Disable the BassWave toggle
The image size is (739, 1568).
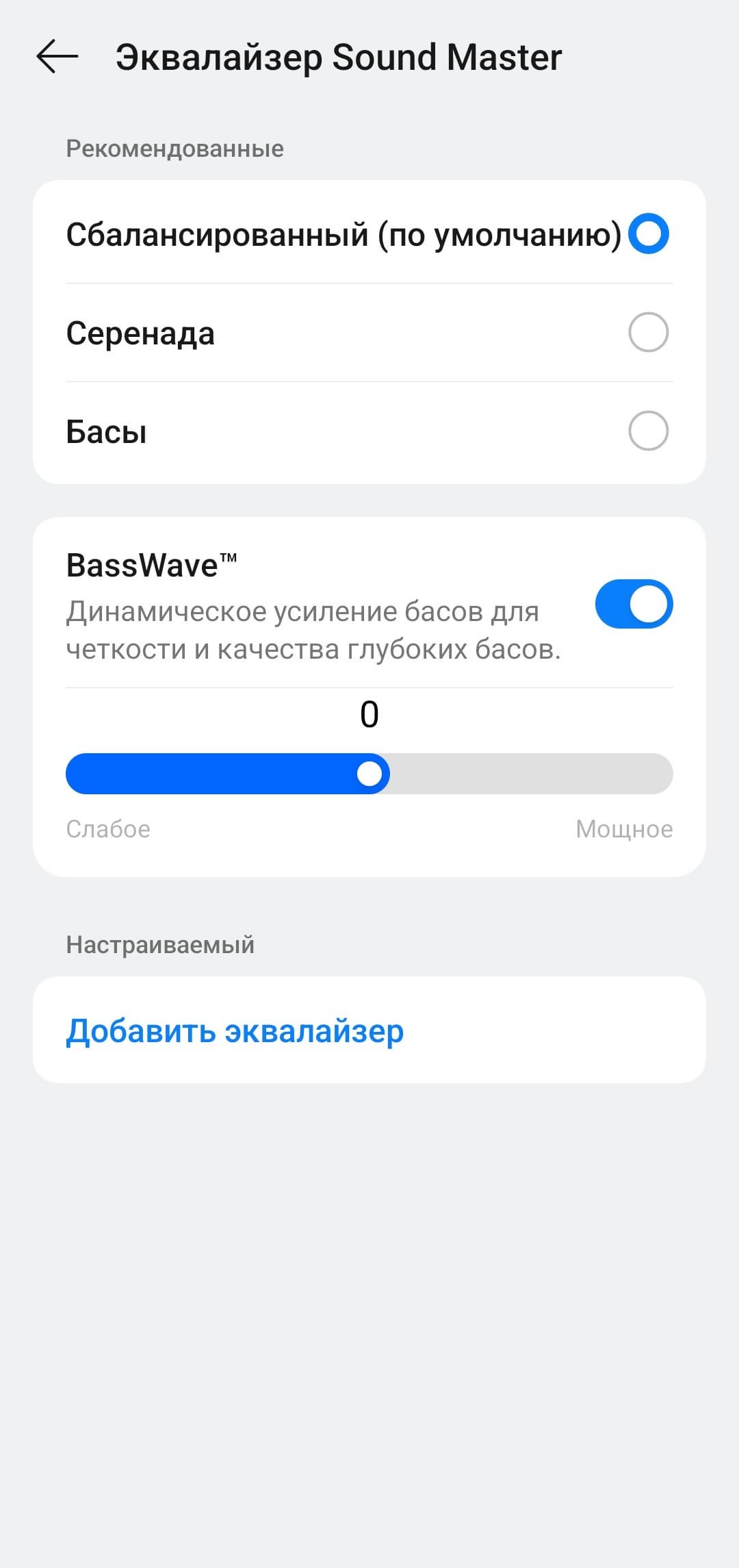(634, 604)
